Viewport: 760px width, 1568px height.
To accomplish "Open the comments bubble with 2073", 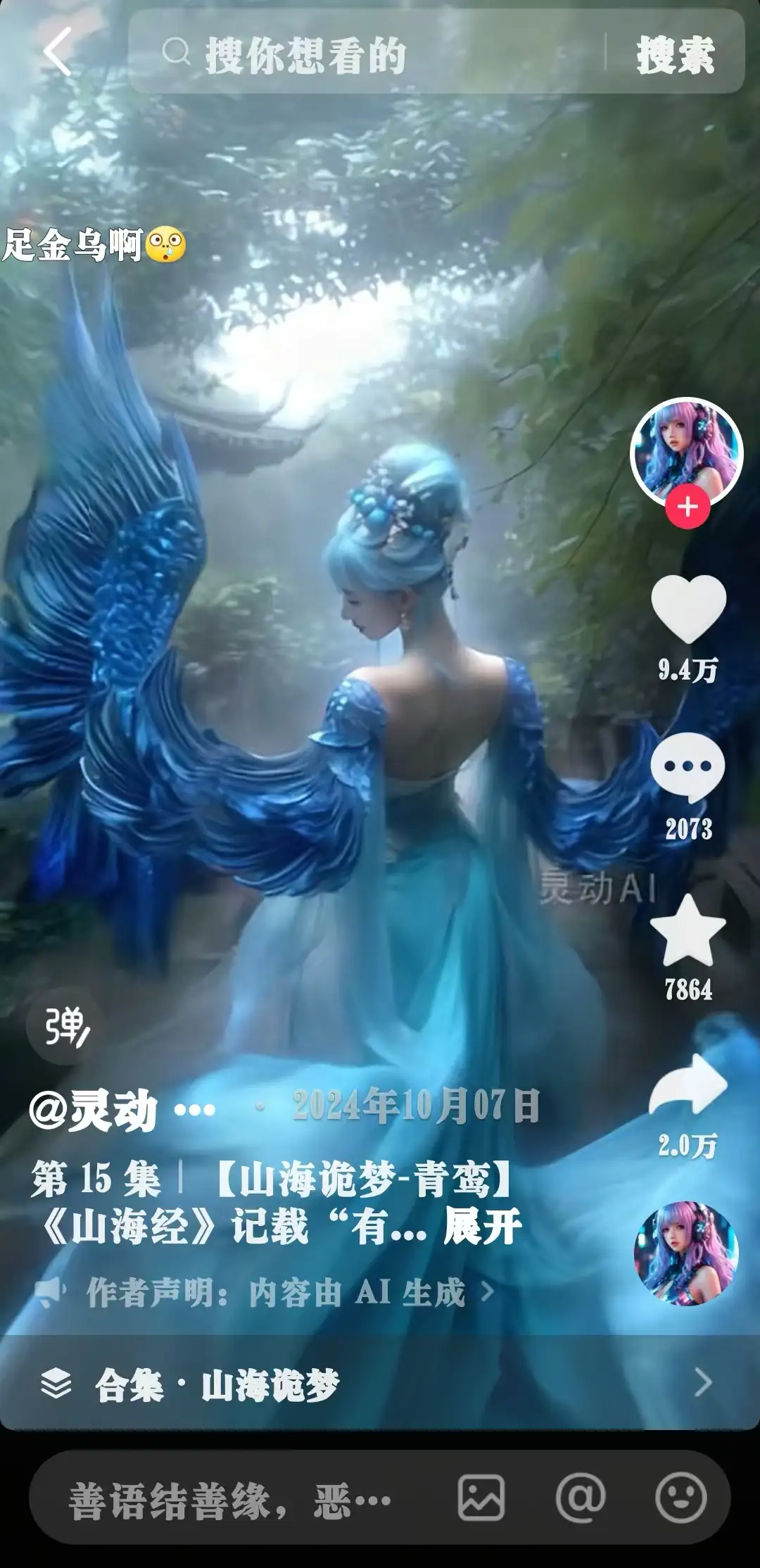I will 688,767.
